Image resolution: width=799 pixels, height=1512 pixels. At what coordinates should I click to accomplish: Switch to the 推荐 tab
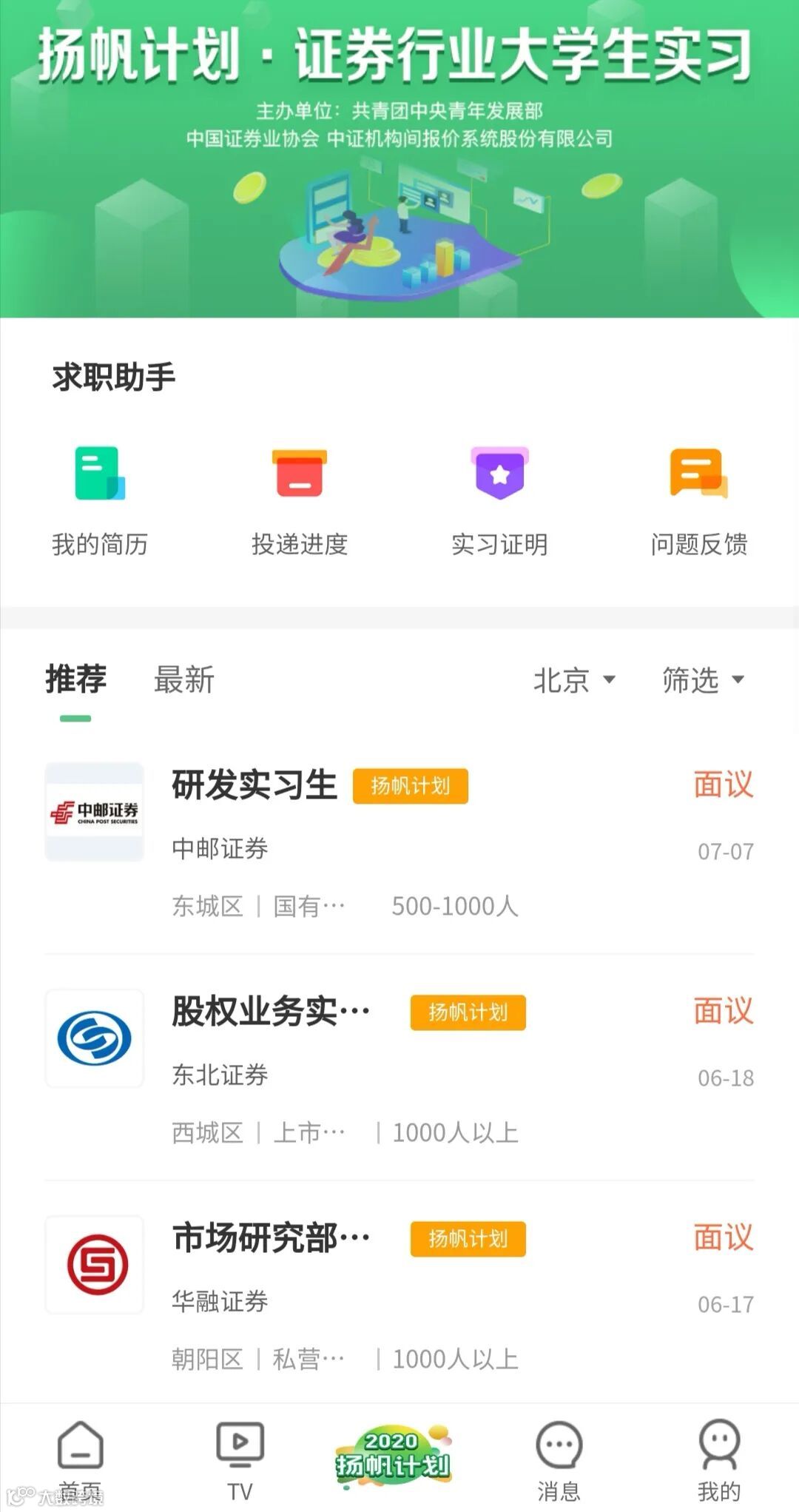coord(75,679)
